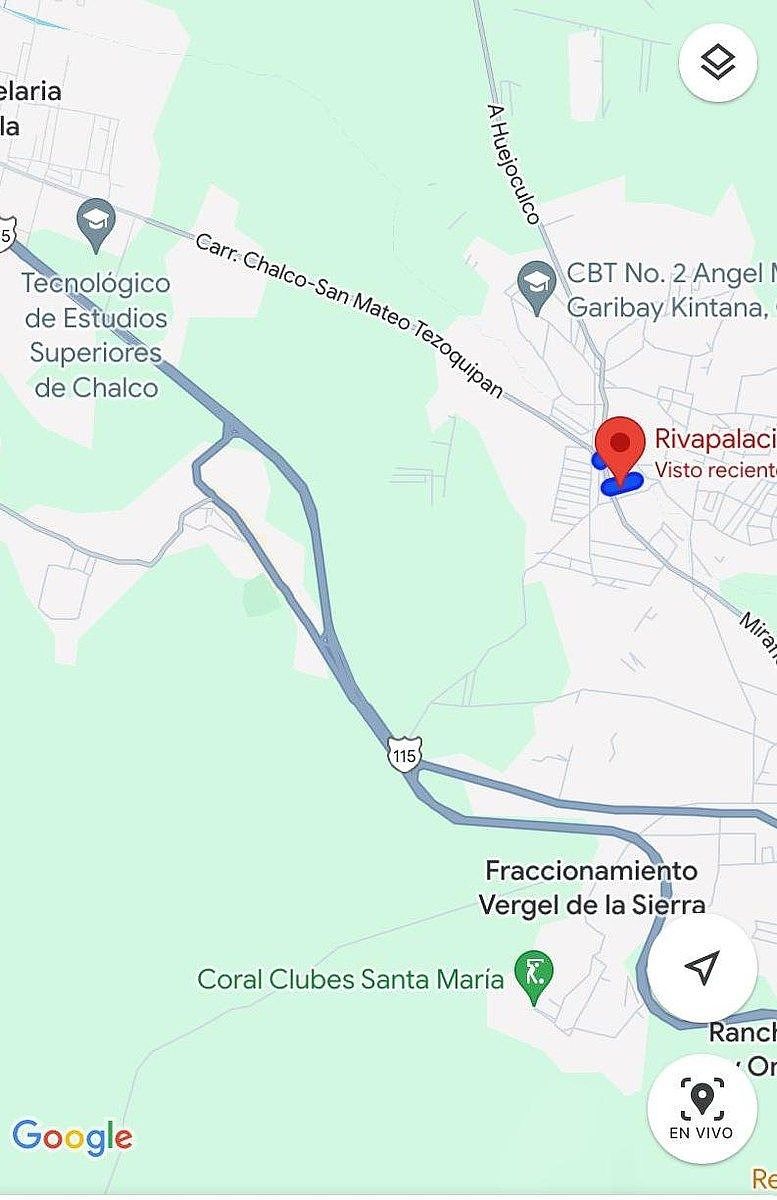Center map on my location
Image resolution: width=777 pixels, height=1200 pixels.
point(702,967)
